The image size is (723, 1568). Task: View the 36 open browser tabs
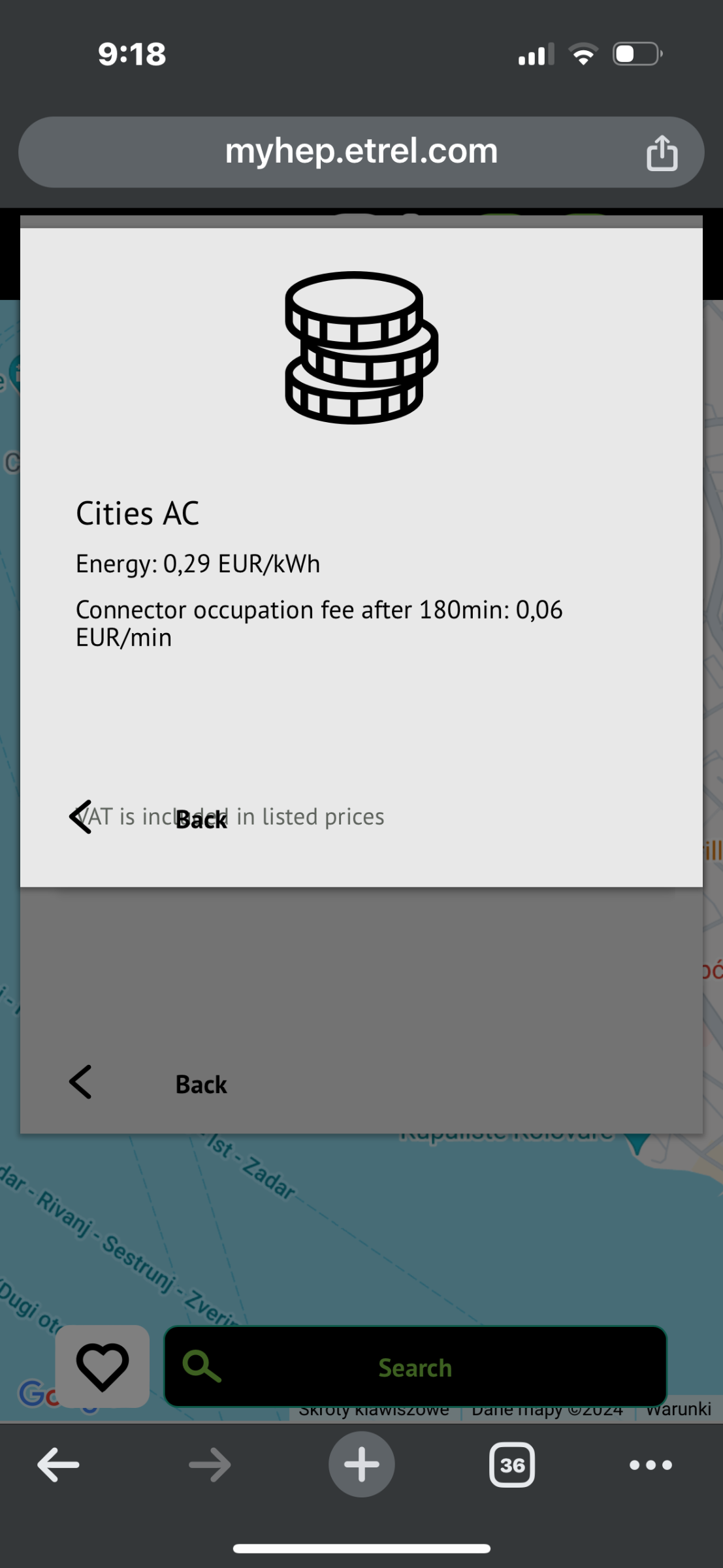click(512, 1465)
